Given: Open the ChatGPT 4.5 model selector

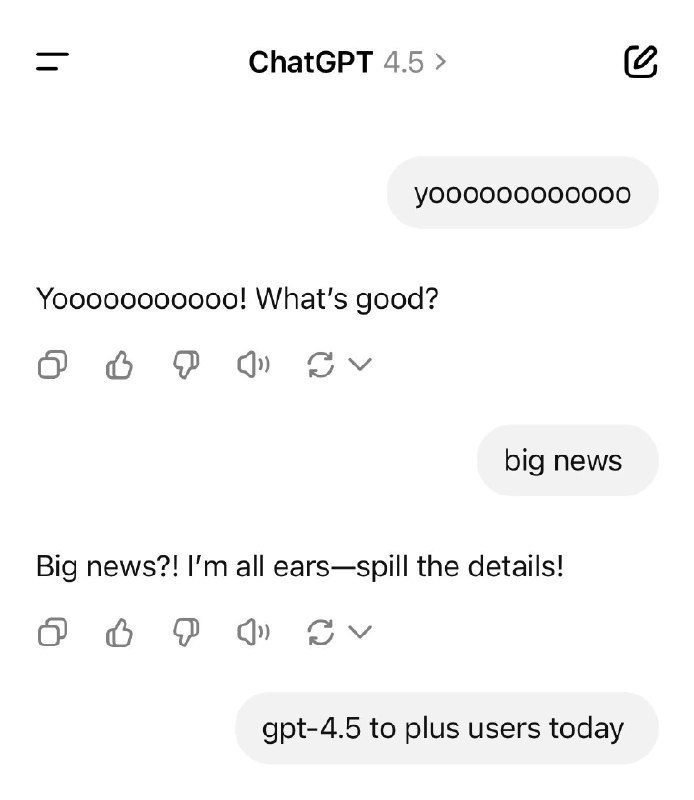Looking at the screenshot, I should pos(347,62).
